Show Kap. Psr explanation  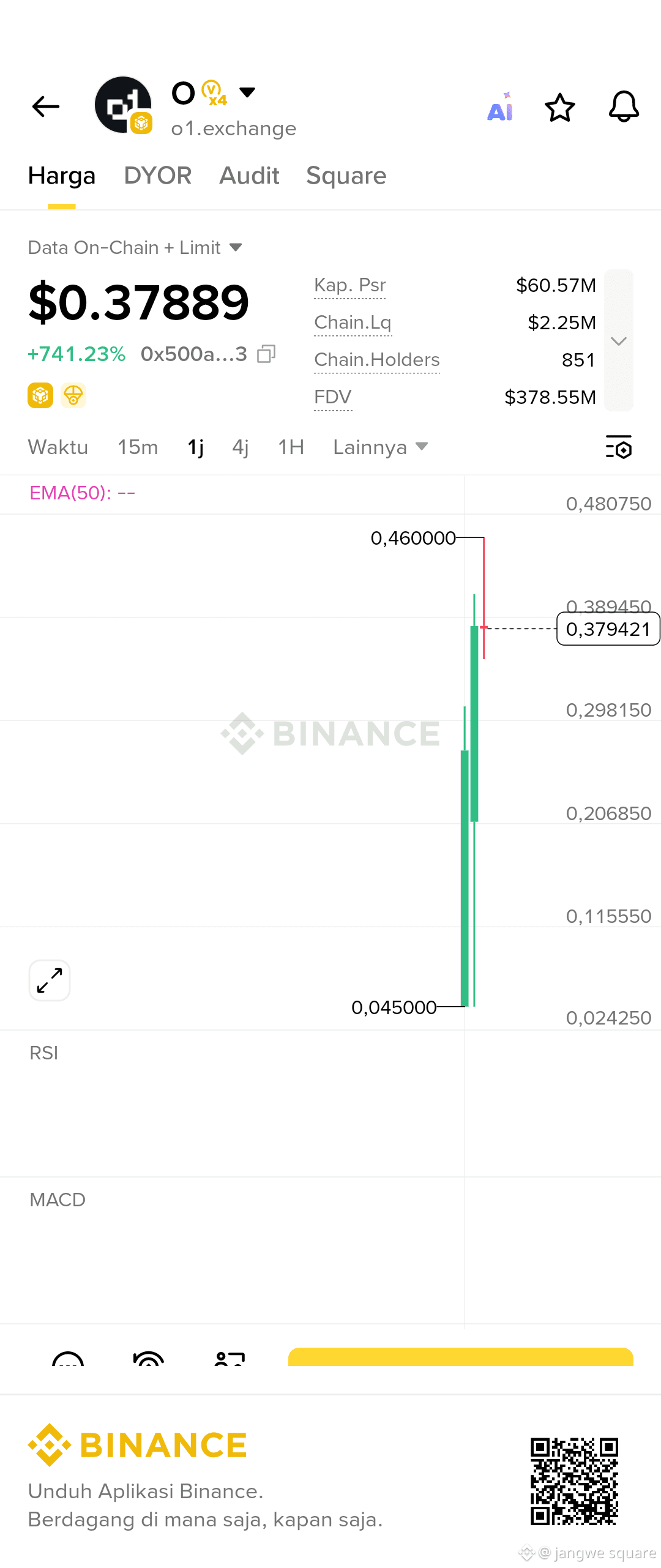pyautogui.click(x=350, y=285)
